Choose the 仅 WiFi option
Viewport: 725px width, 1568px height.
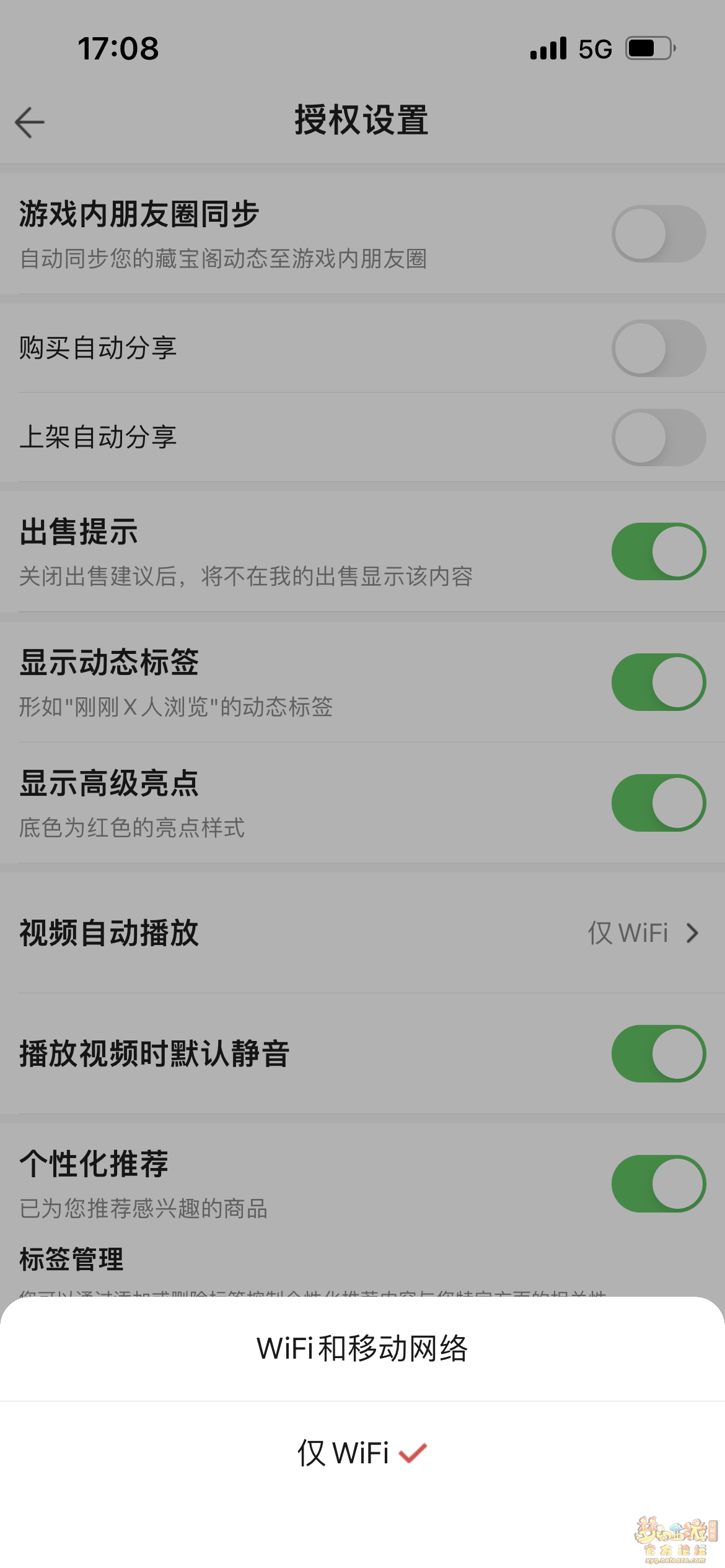(x=362, y=1453)
